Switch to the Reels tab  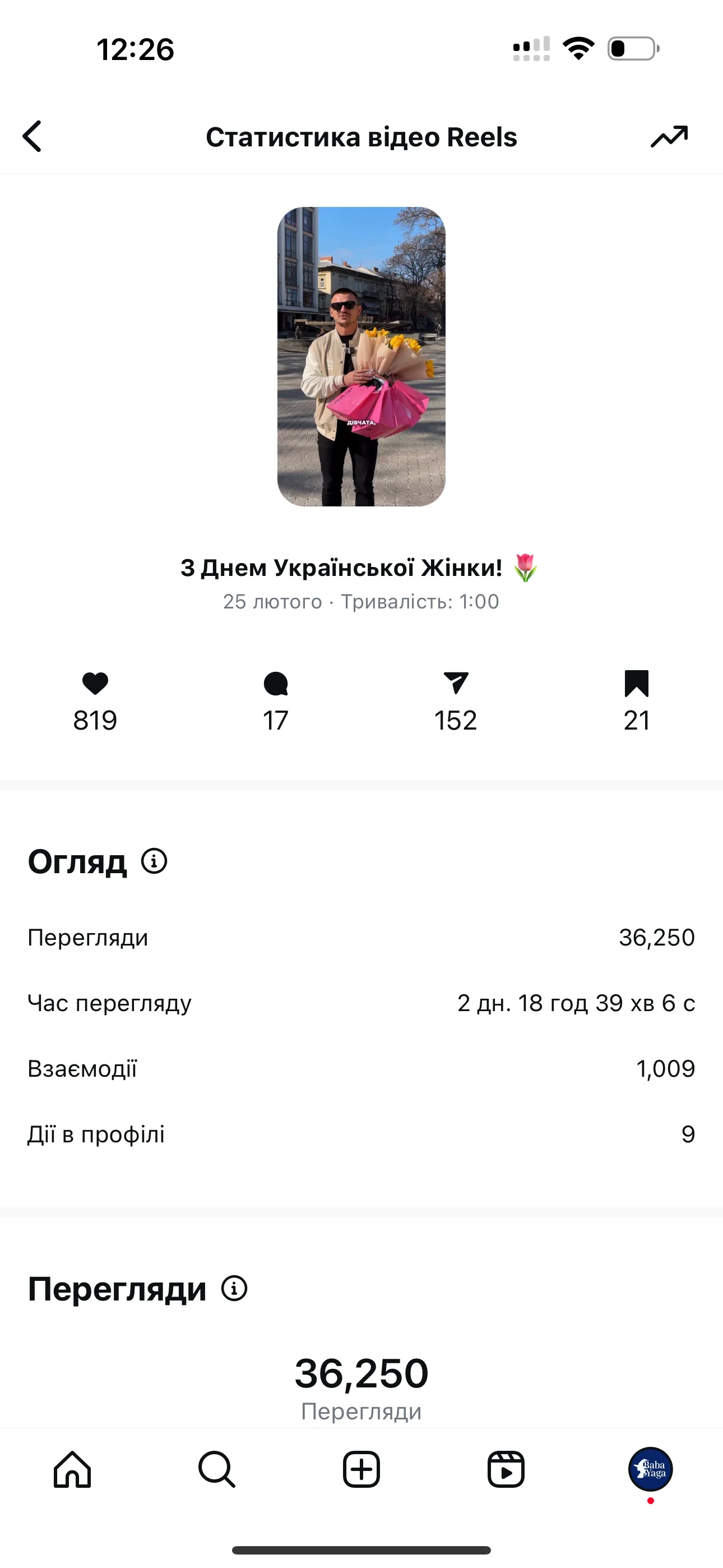point(506,1470)
